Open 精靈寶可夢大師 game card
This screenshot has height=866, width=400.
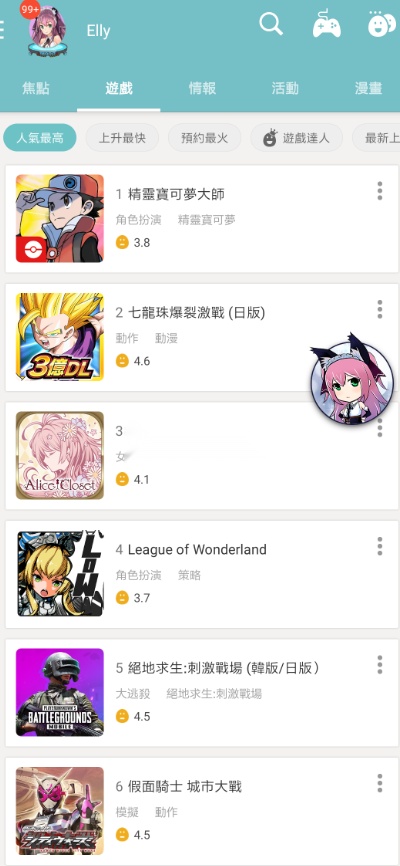pos(202,218)
